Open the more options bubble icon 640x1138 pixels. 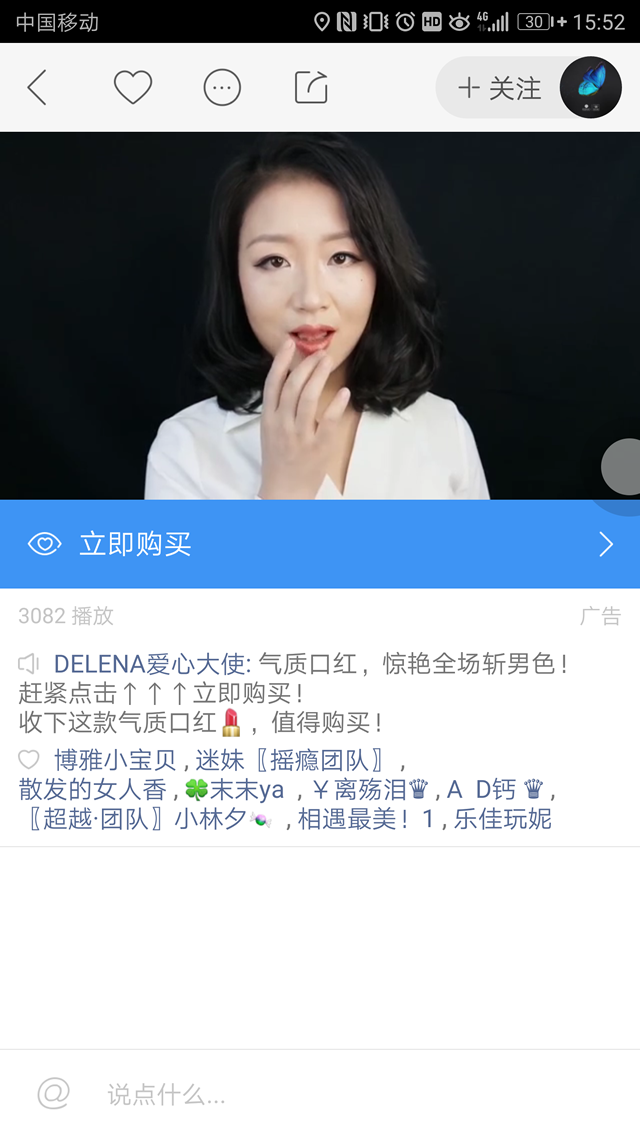(x=222, y=88)
